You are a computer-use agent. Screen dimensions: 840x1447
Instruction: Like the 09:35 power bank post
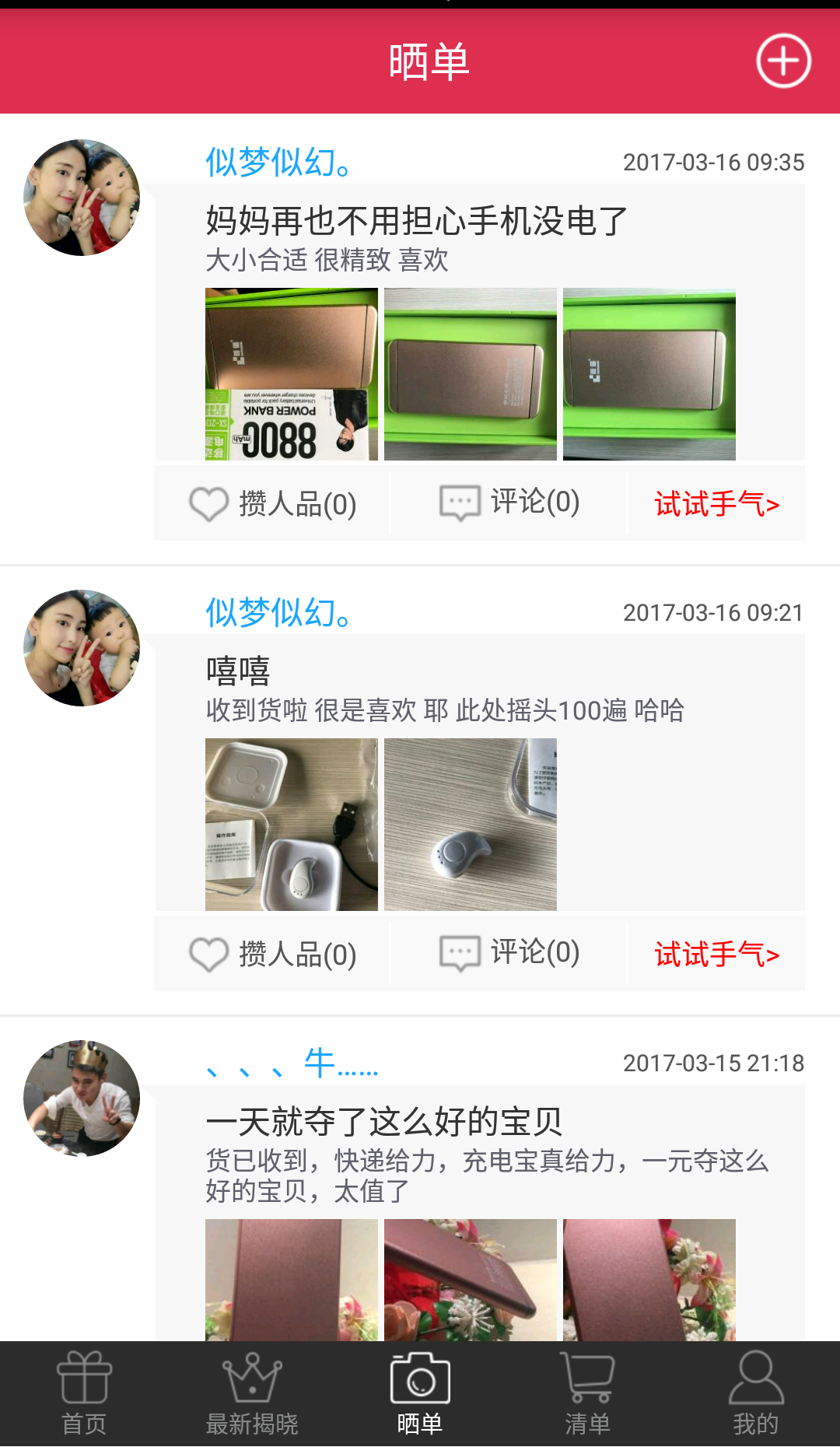click(272, 504)
